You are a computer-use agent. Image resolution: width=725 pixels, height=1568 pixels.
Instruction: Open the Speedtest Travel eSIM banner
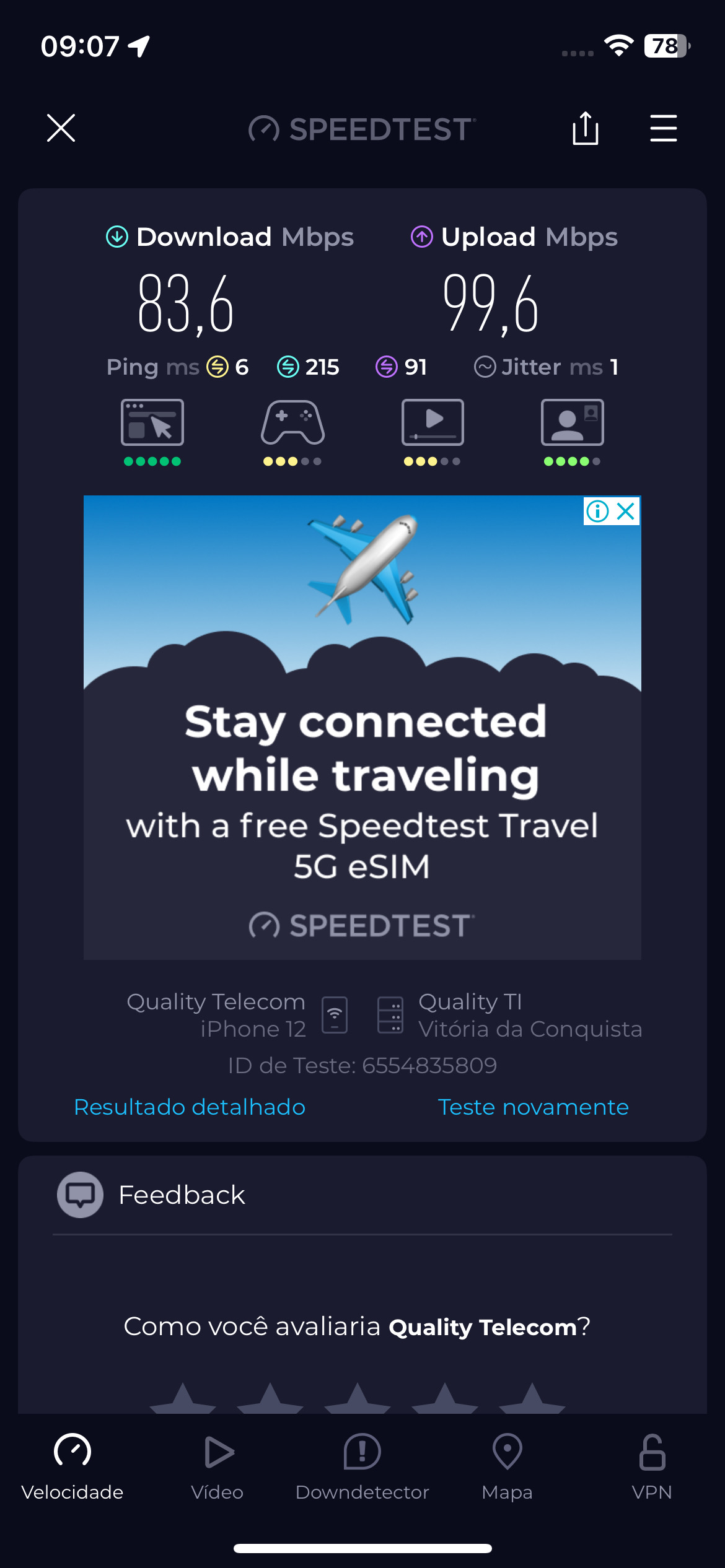[x=362, y=774]
